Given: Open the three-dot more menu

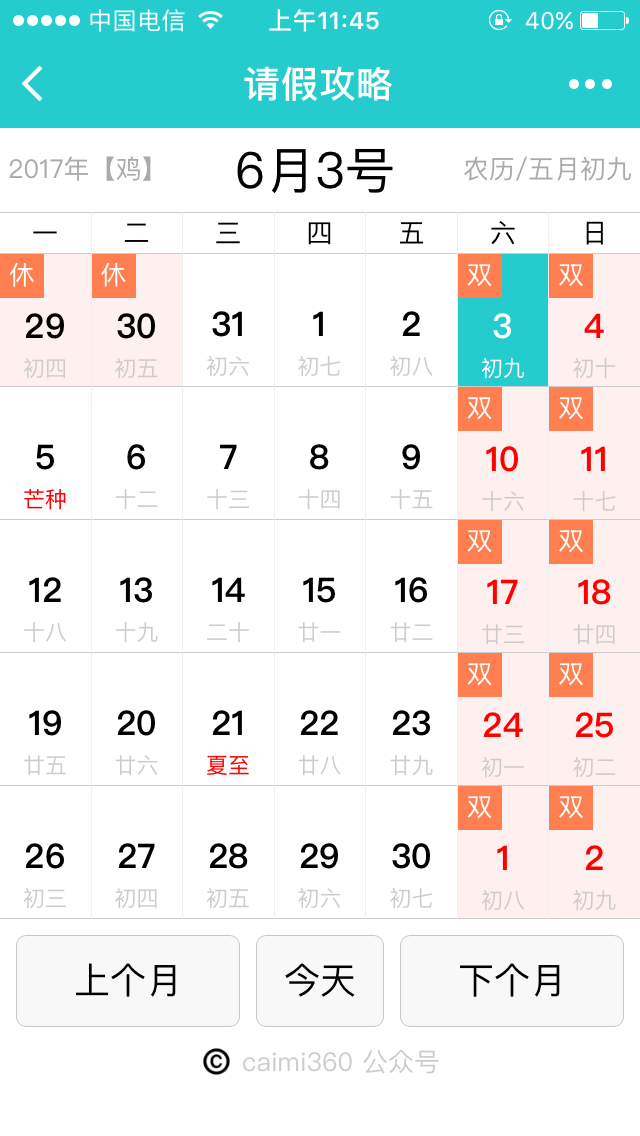Looking at the screenshot, I should [590, 84].
